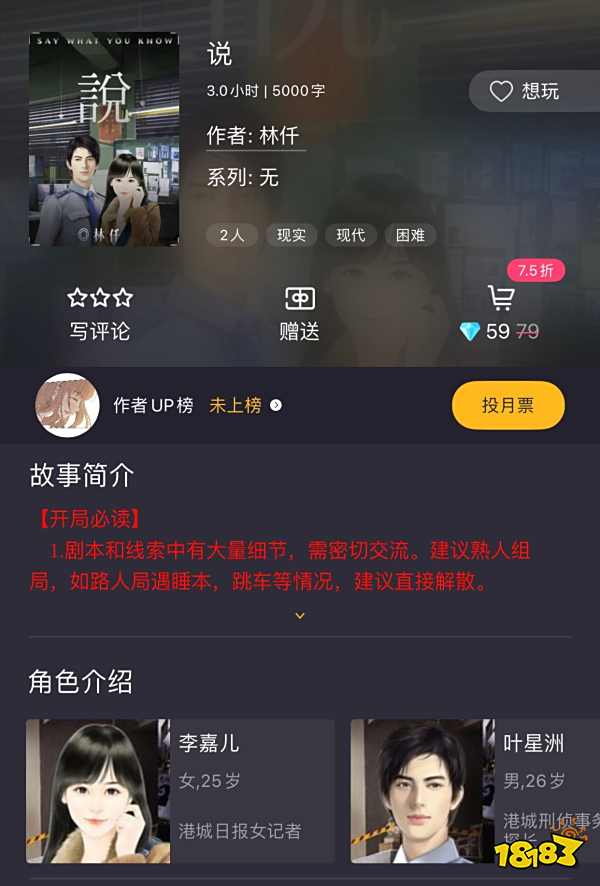Expand the 故事简介 description
The width and height of the screenshot is (600, 886).
[x=299, y=616]
